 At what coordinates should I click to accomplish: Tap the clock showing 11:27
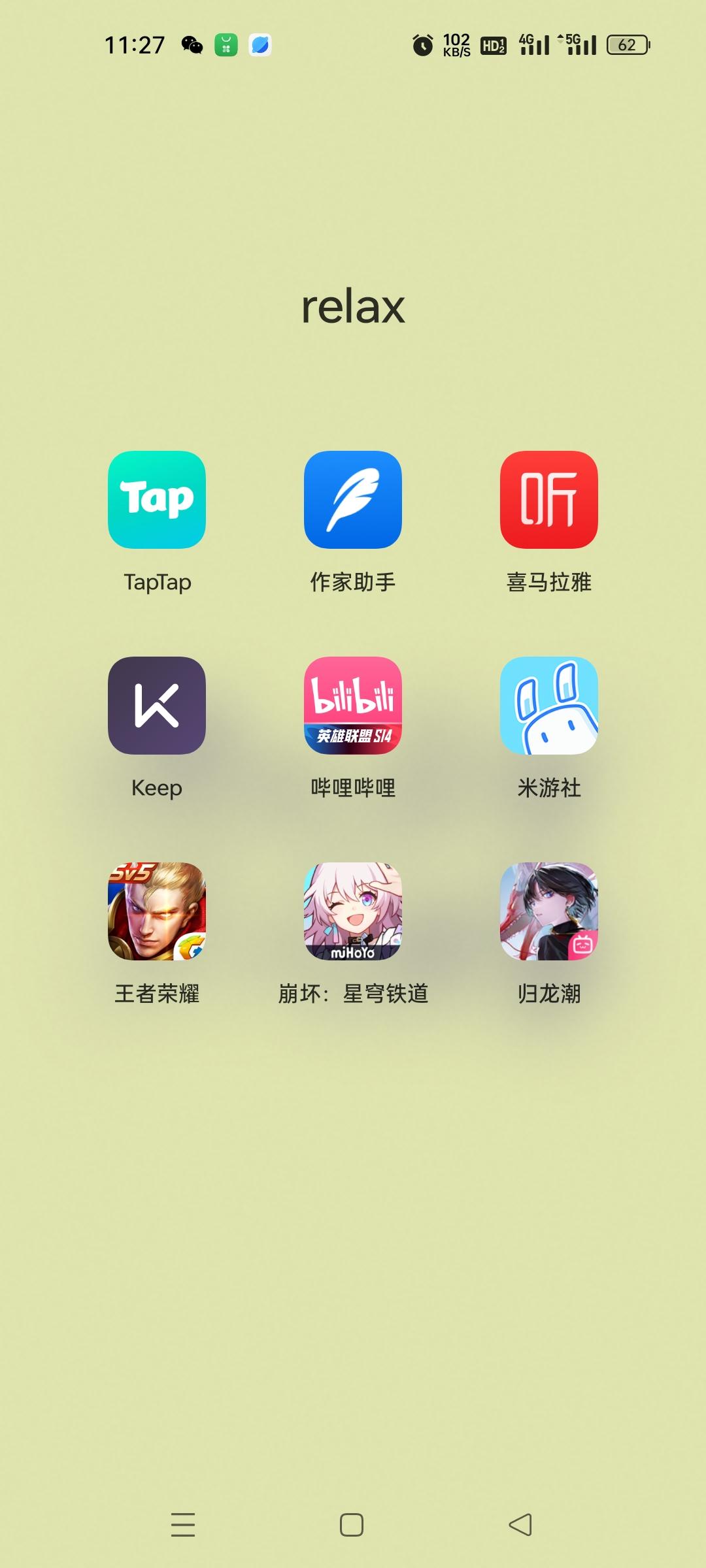pyautogui.click(x=135, y=46)
